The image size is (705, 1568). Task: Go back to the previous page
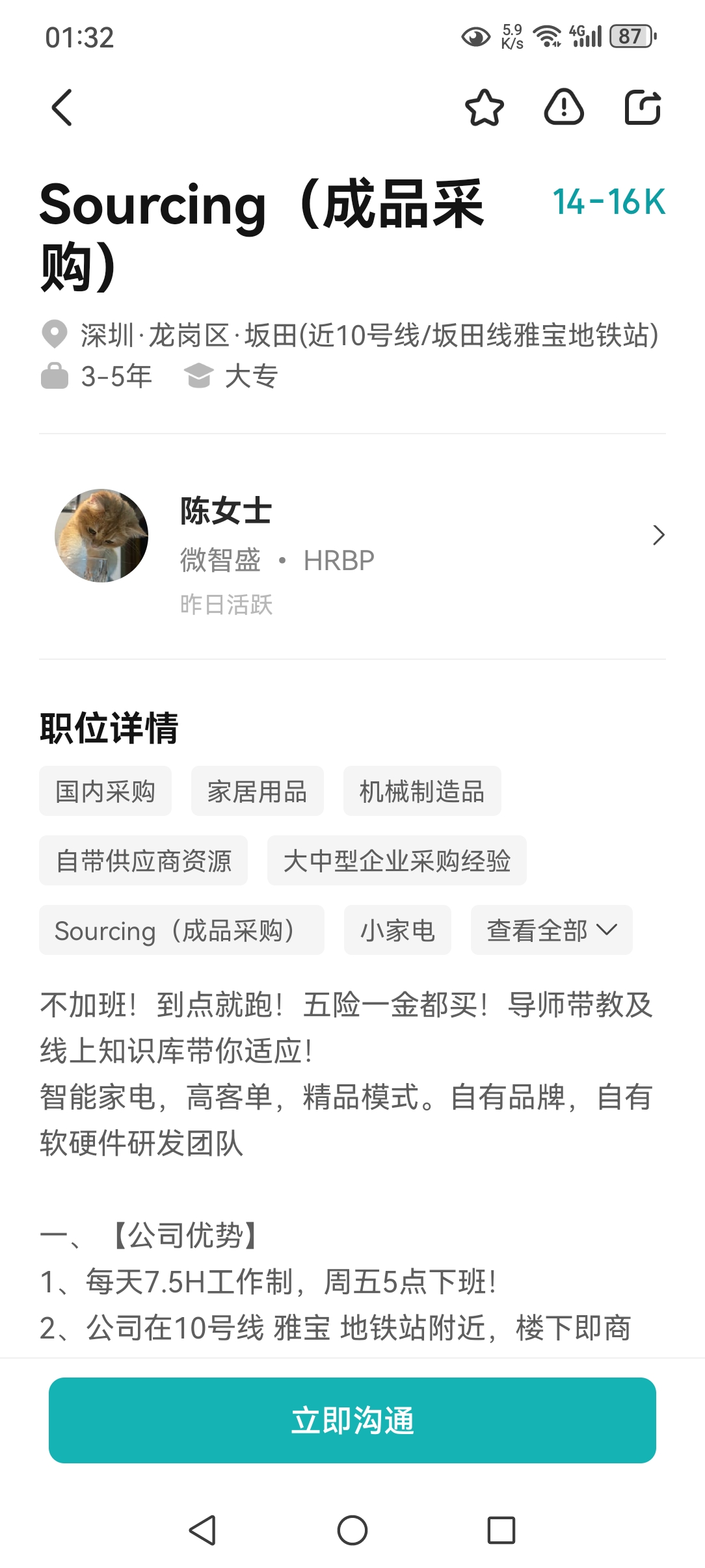pos(62,107)
